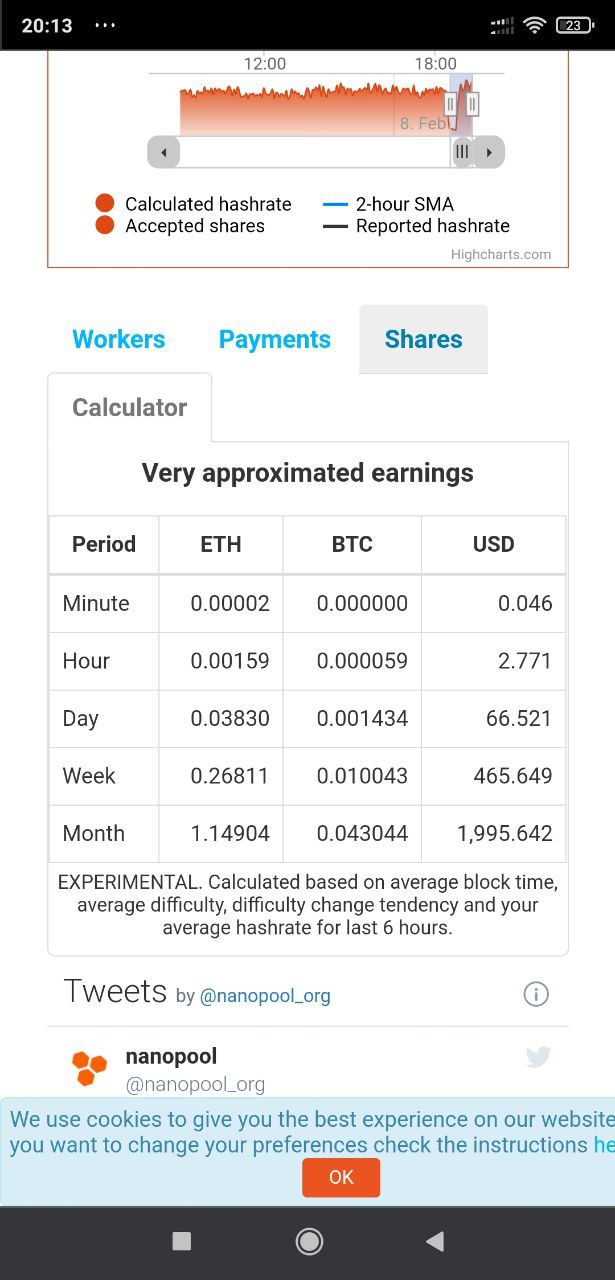Toggle the Reported hashrate legend item

point(416,226)
